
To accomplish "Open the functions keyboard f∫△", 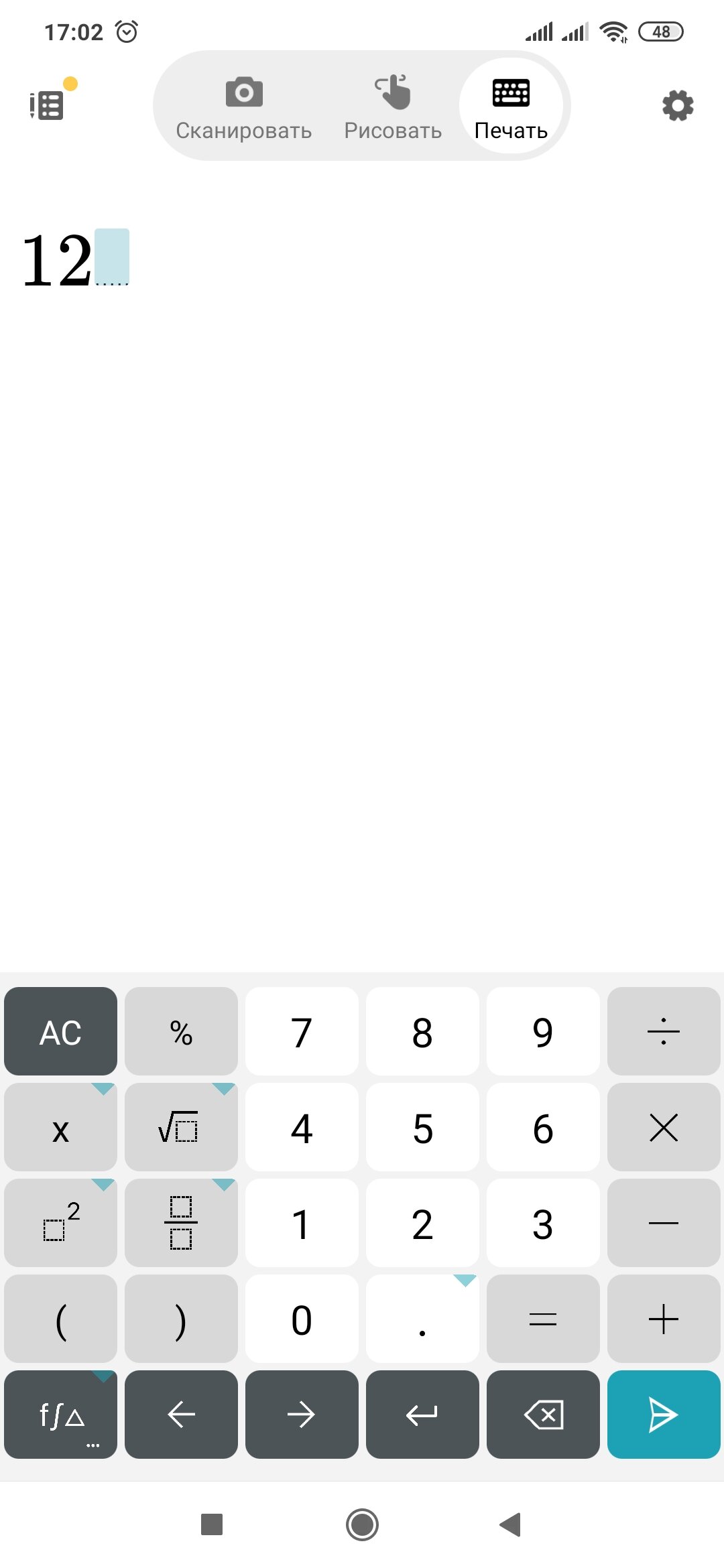I will [x=60, y=1415].
